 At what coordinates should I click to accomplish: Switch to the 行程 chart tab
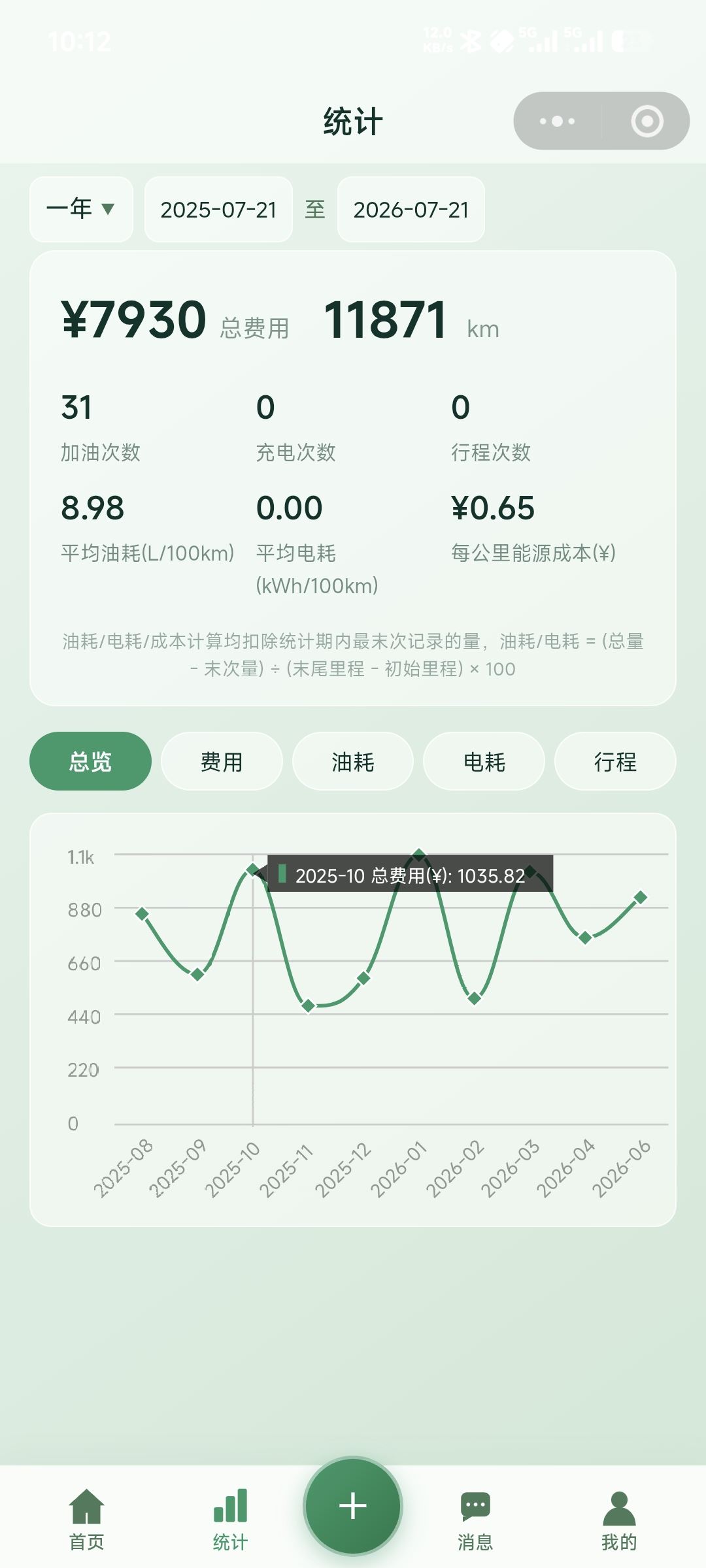pyautogui.click(x=615, y=761)
